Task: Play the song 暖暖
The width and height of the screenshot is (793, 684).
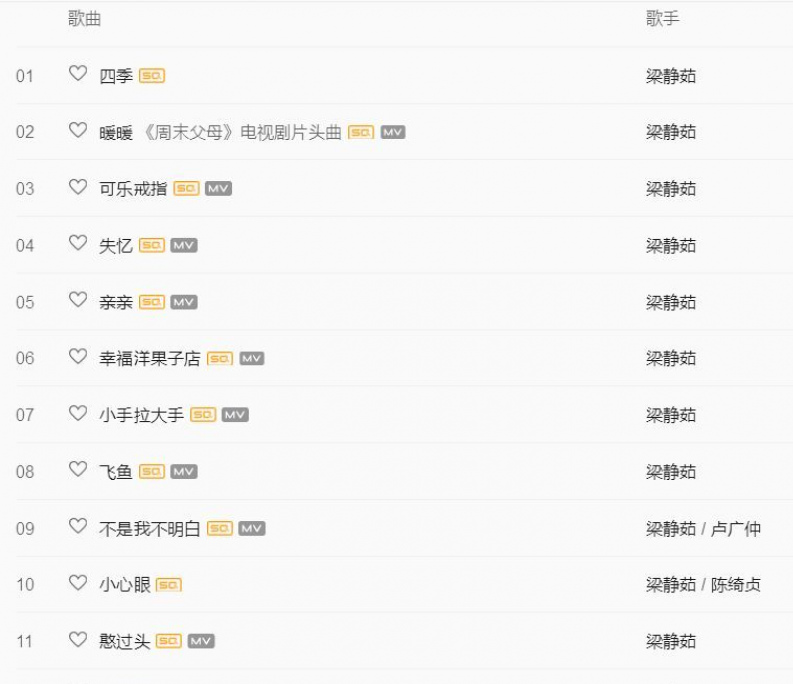Action: coord(115,132)
